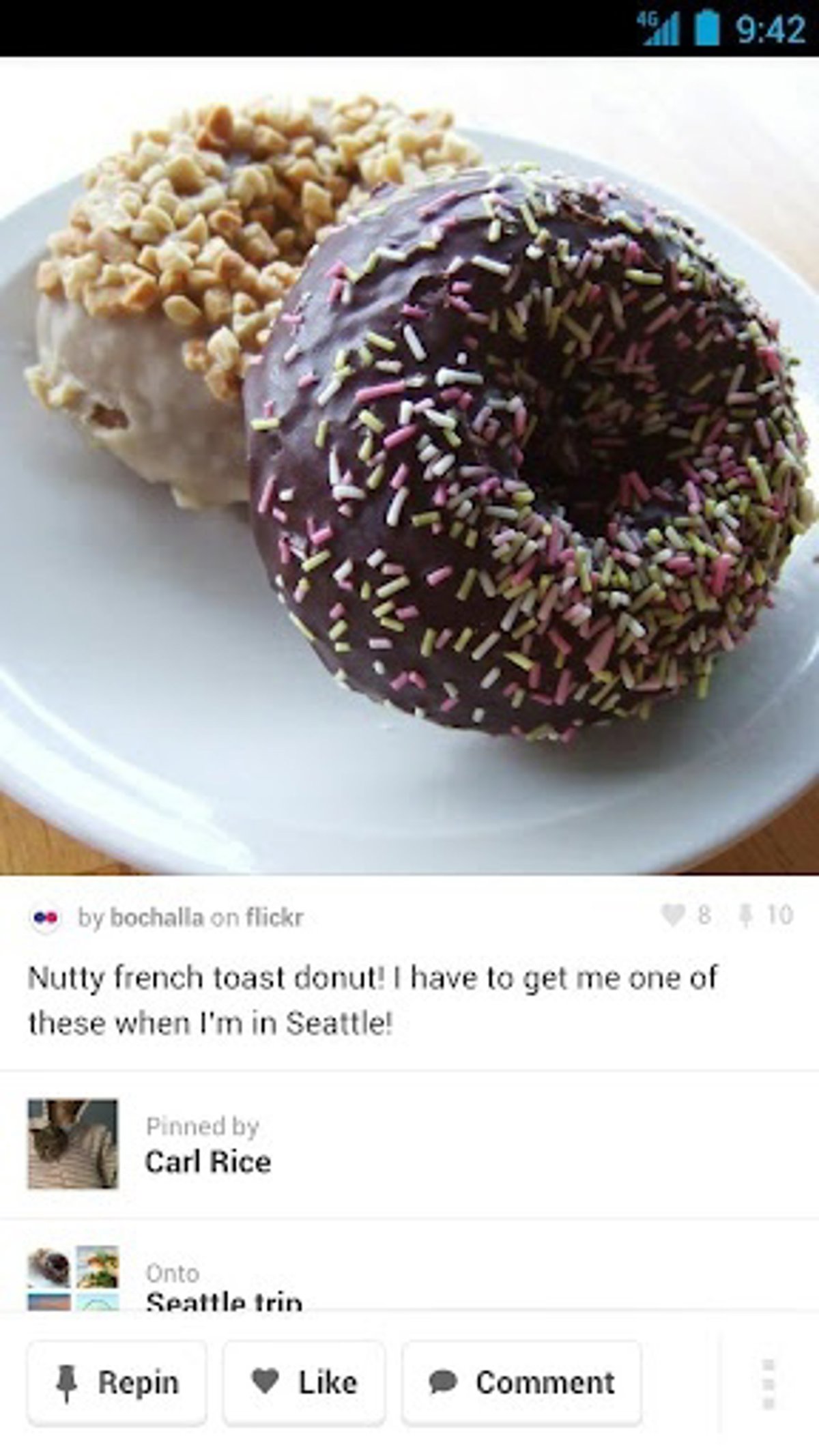Open the Comment button
This screenshot has width=819, height=1456.
tap(521, 1383)
